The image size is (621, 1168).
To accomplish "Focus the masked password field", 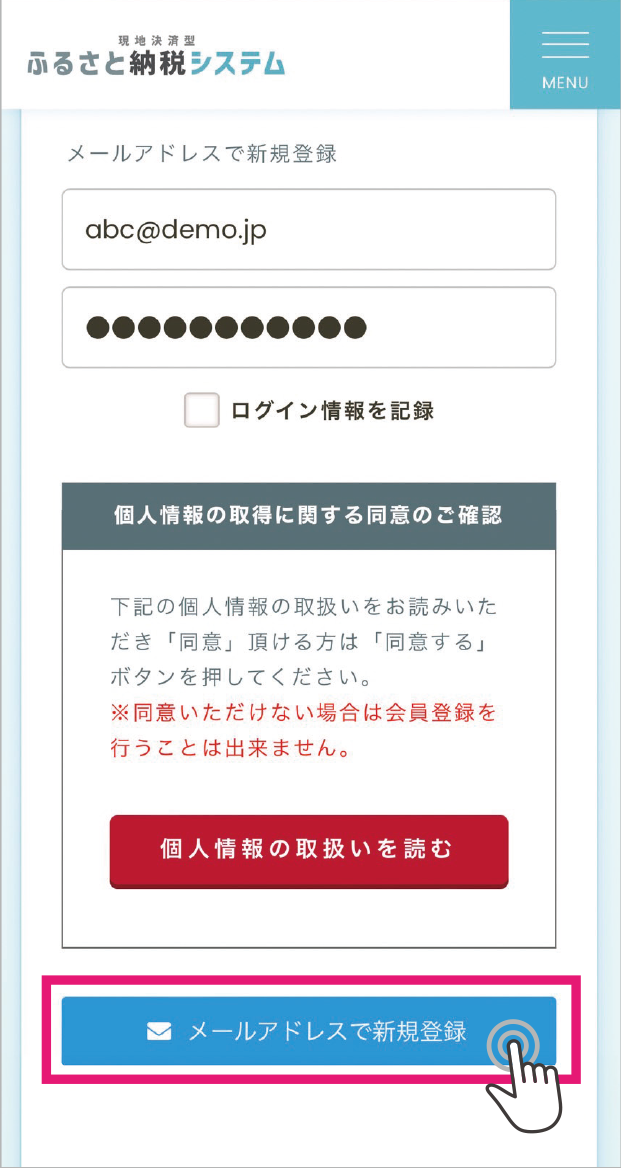I will coord(309,327).
